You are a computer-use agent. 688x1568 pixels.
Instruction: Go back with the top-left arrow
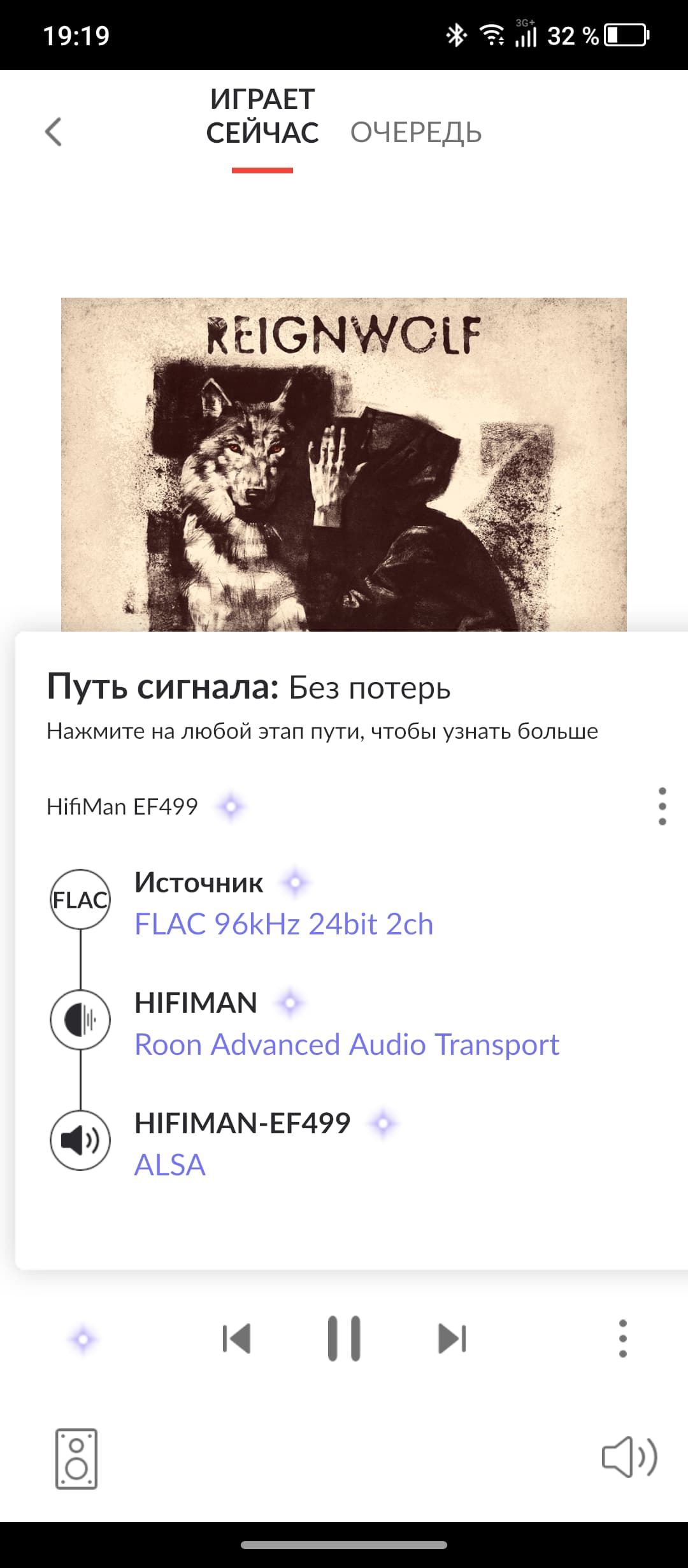tap(54, 132)
